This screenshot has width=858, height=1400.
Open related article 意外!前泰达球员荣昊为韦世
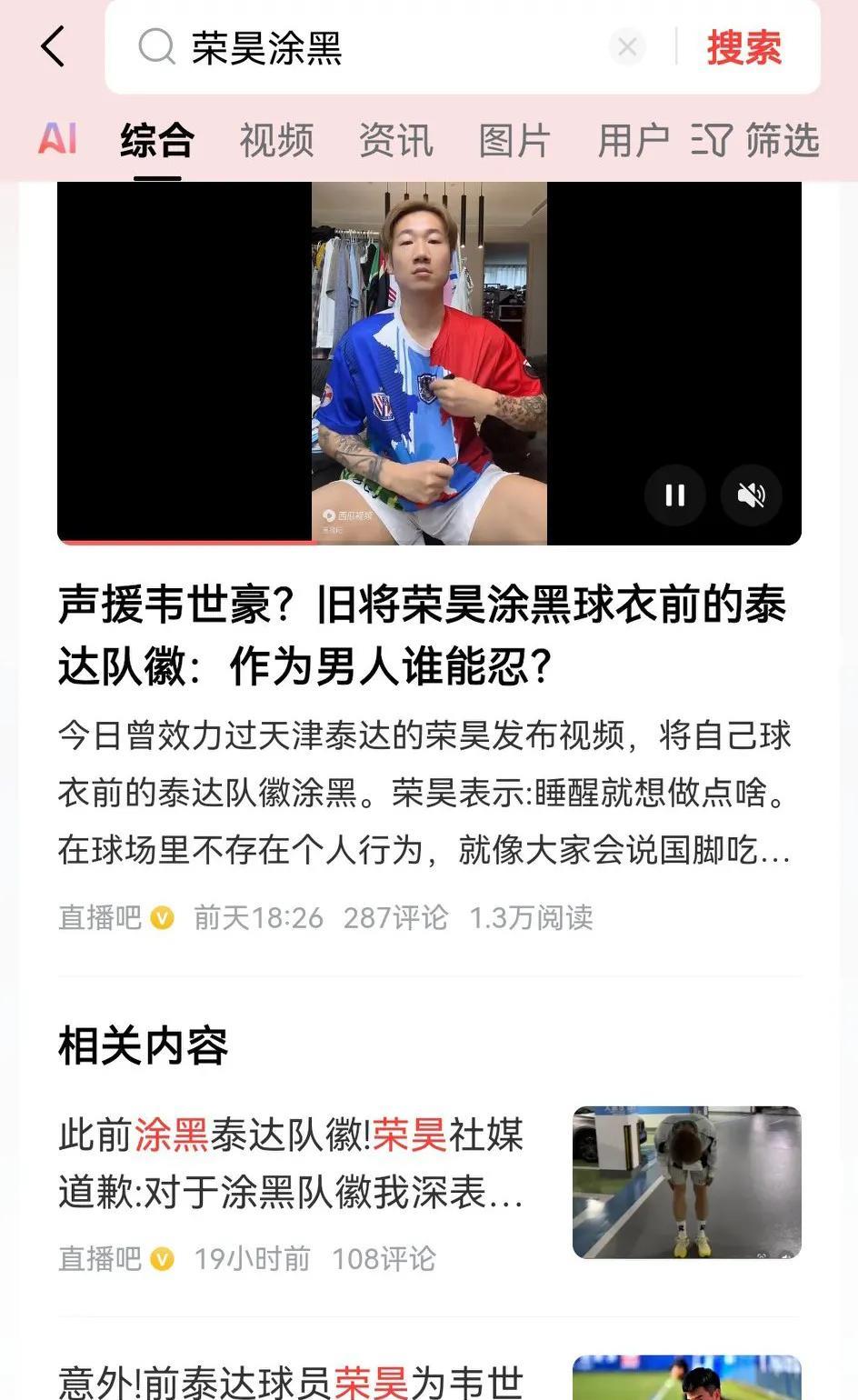(x=291, y=1380)
